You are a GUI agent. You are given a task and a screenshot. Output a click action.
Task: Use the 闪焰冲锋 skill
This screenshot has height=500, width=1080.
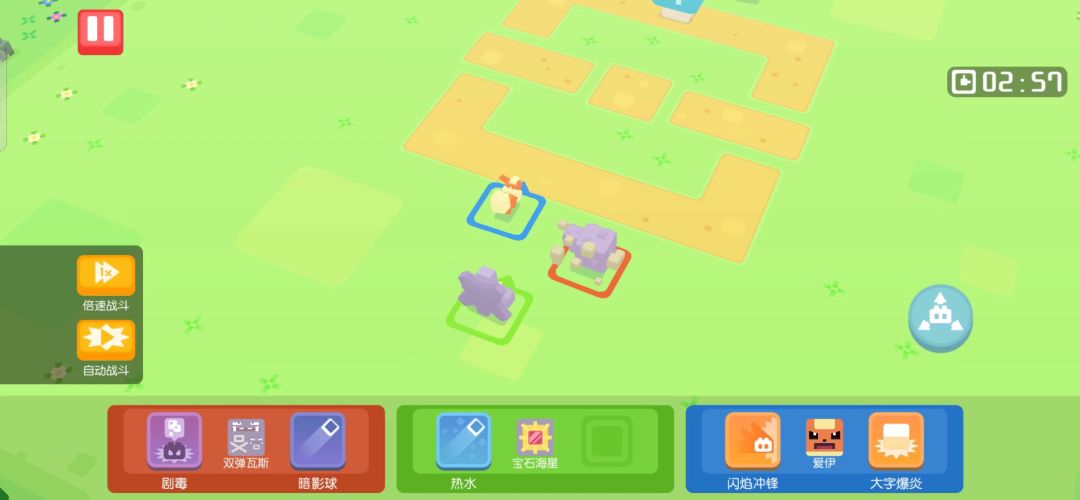coord(752,441)
